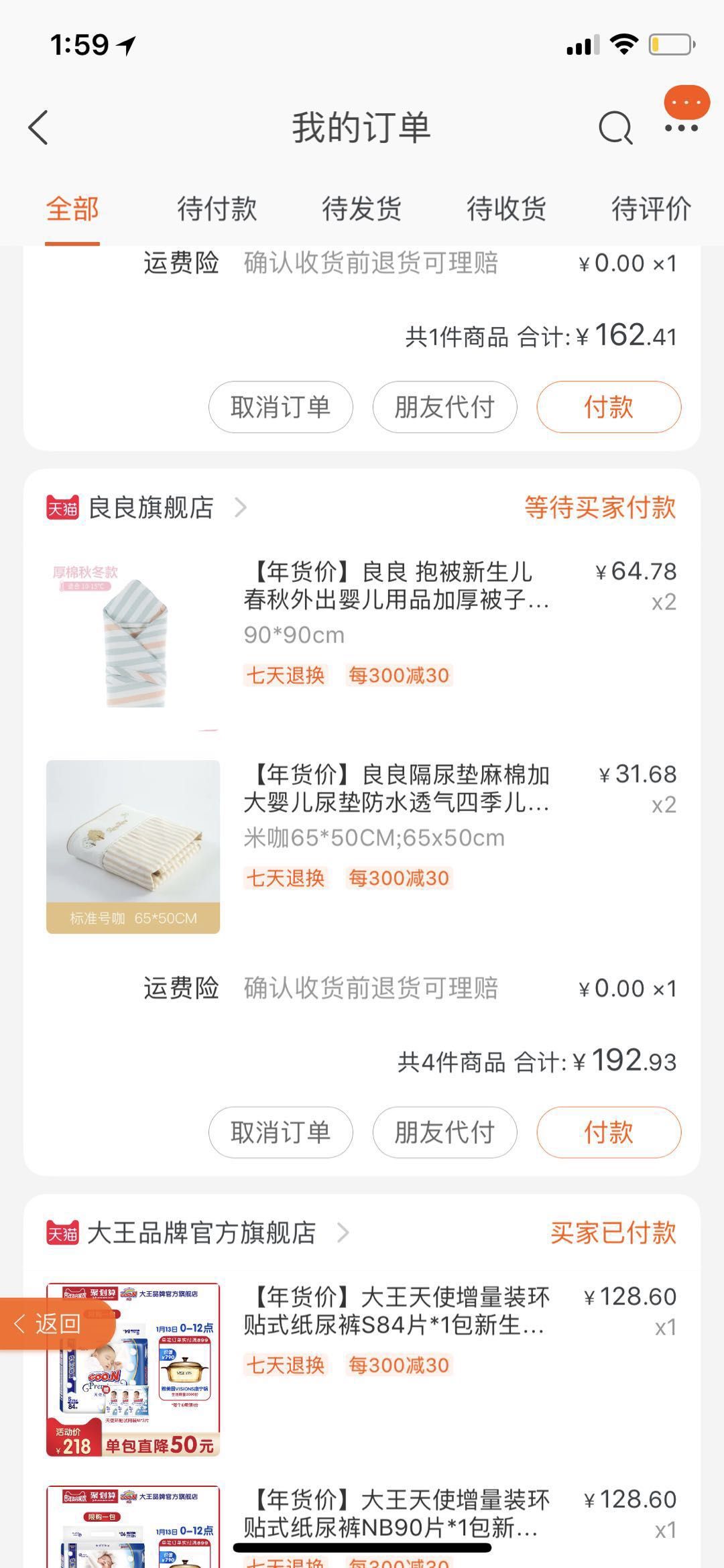724x1568 pixels.
Task: Switch to the 待付款 tab
Action: click(x=216, y=208)
